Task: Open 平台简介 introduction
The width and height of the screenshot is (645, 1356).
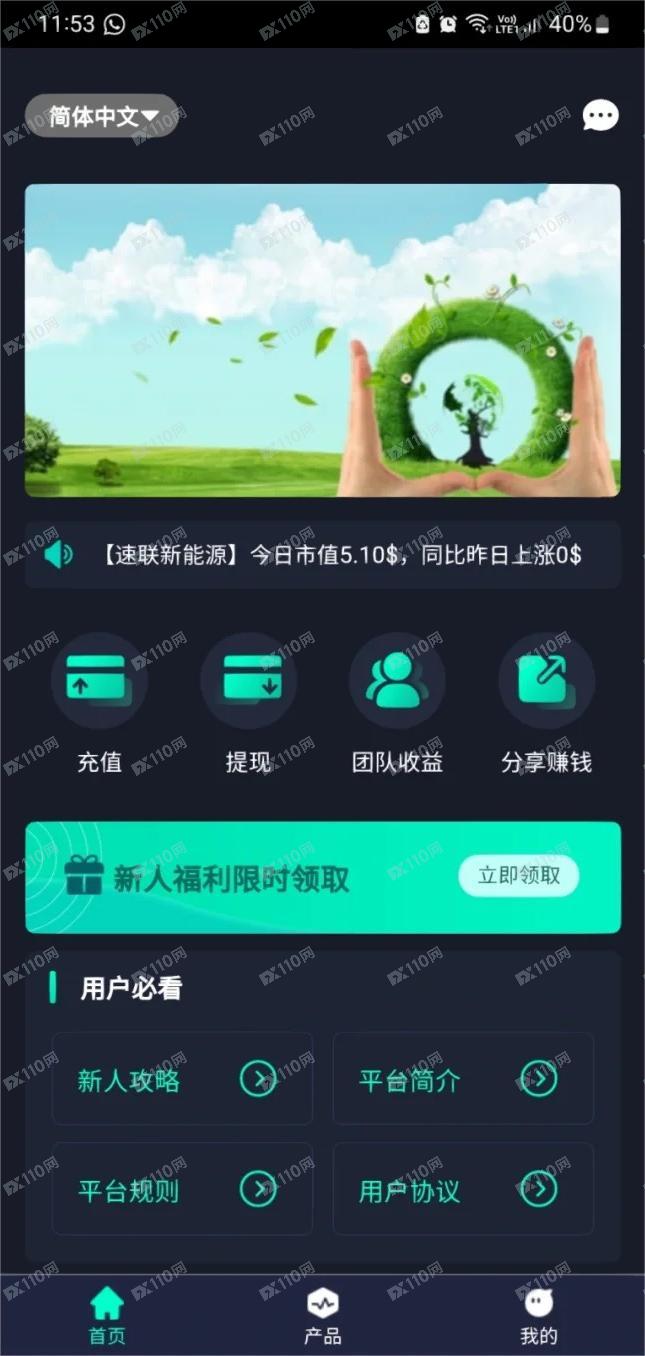Action: click(463, 1079)
